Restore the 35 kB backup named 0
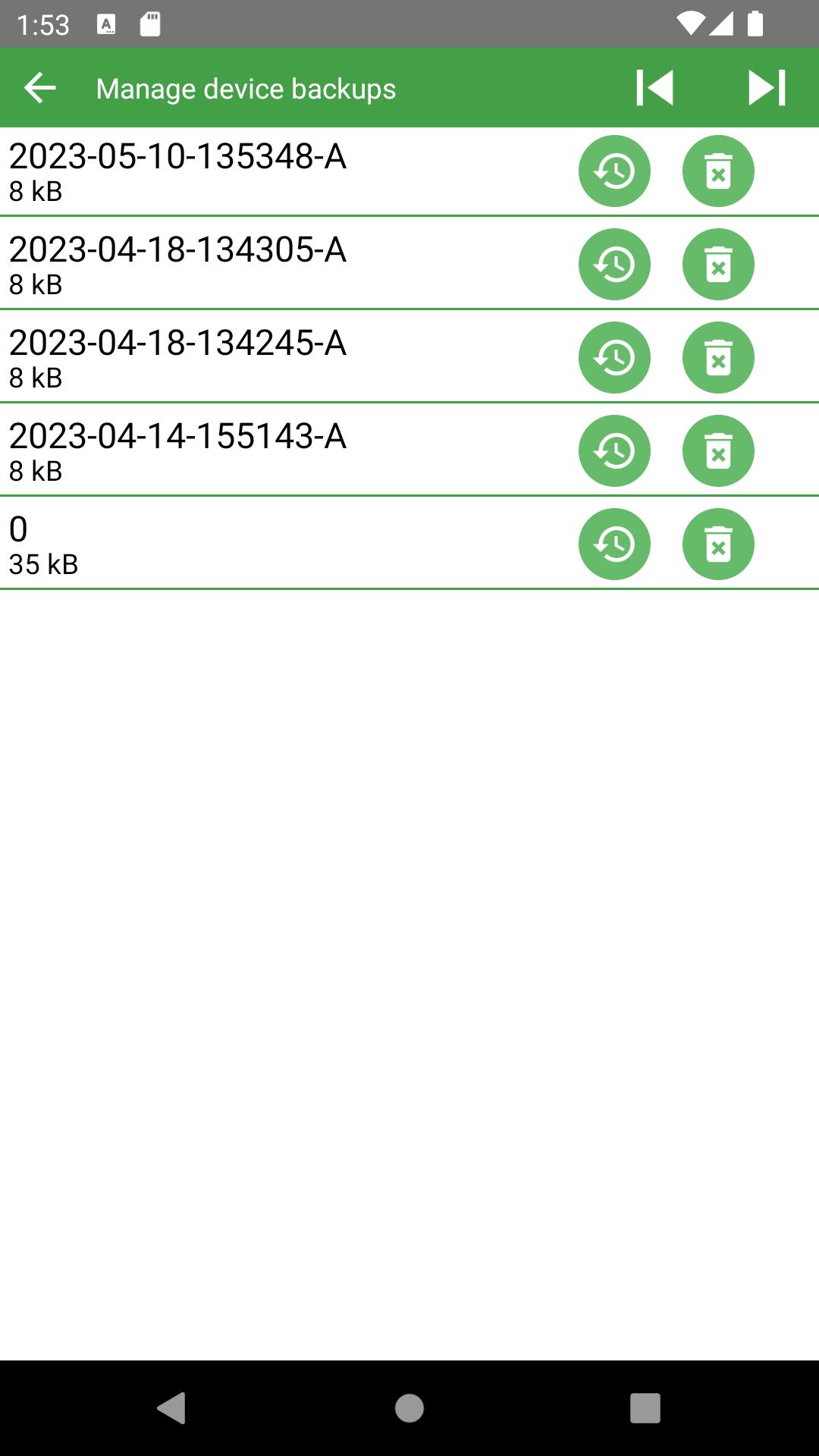 (x=614, y=544)
